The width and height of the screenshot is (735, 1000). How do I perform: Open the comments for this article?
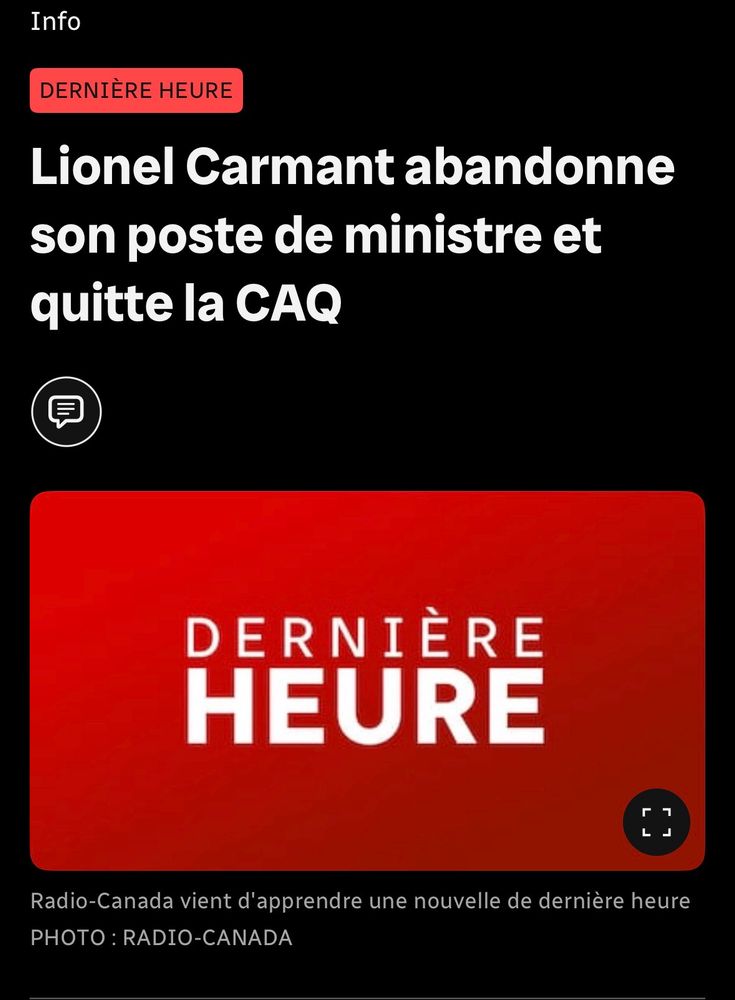coord(66,411)
